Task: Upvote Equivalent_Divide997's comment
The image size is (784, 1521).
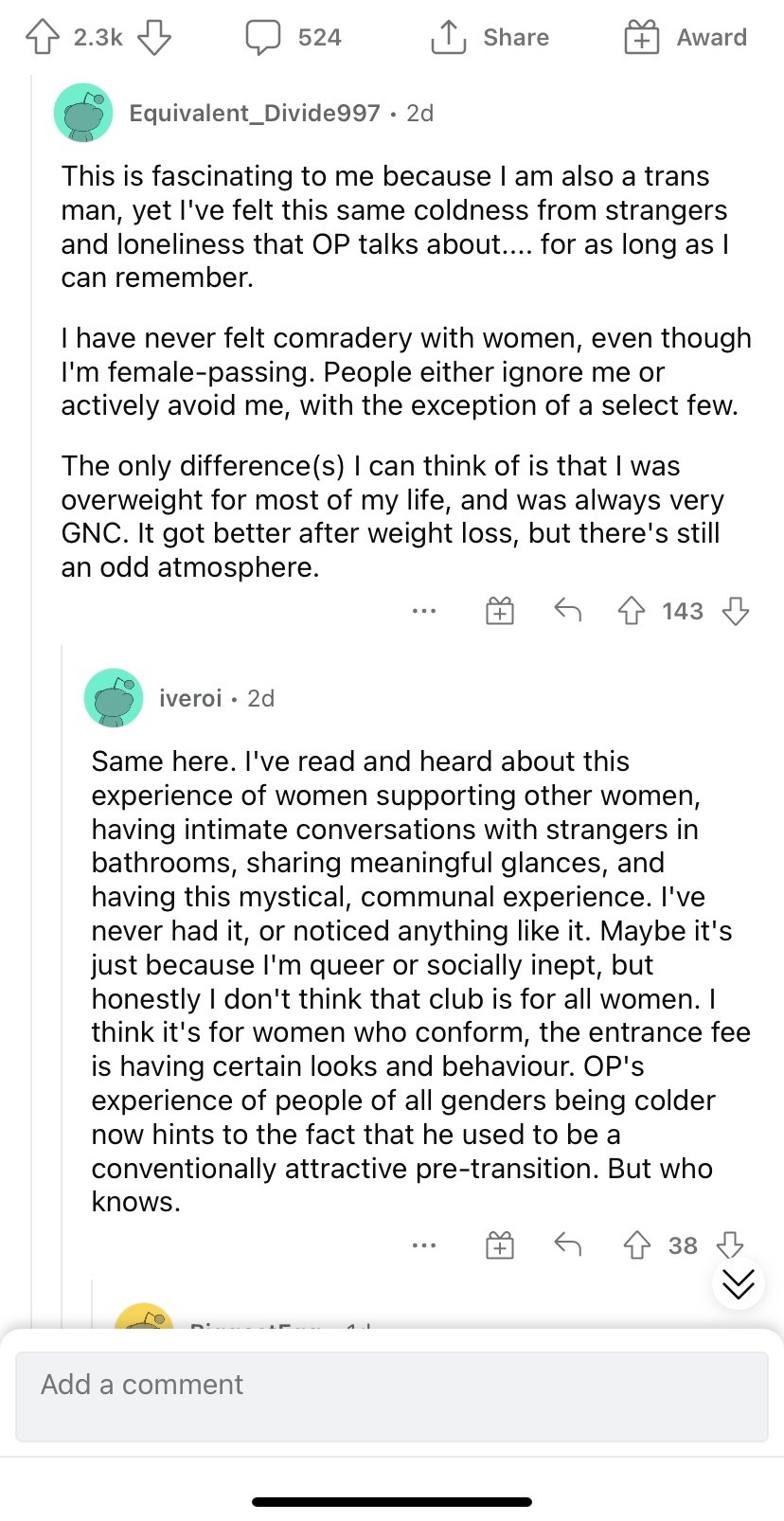Action: [632, 611]
